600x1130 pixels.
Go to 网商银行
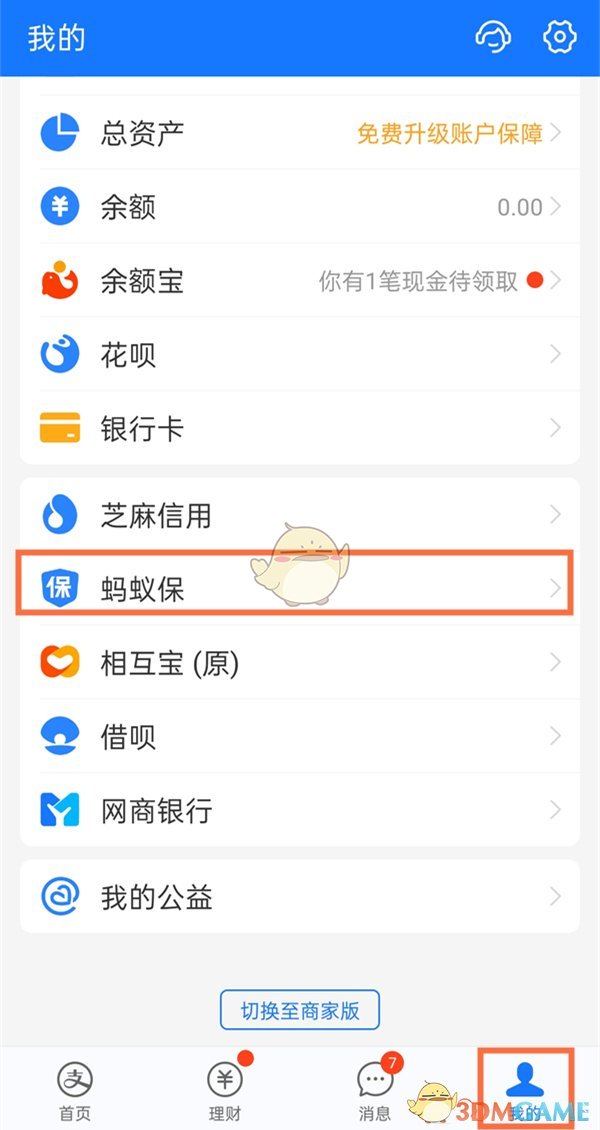(300, 810)
